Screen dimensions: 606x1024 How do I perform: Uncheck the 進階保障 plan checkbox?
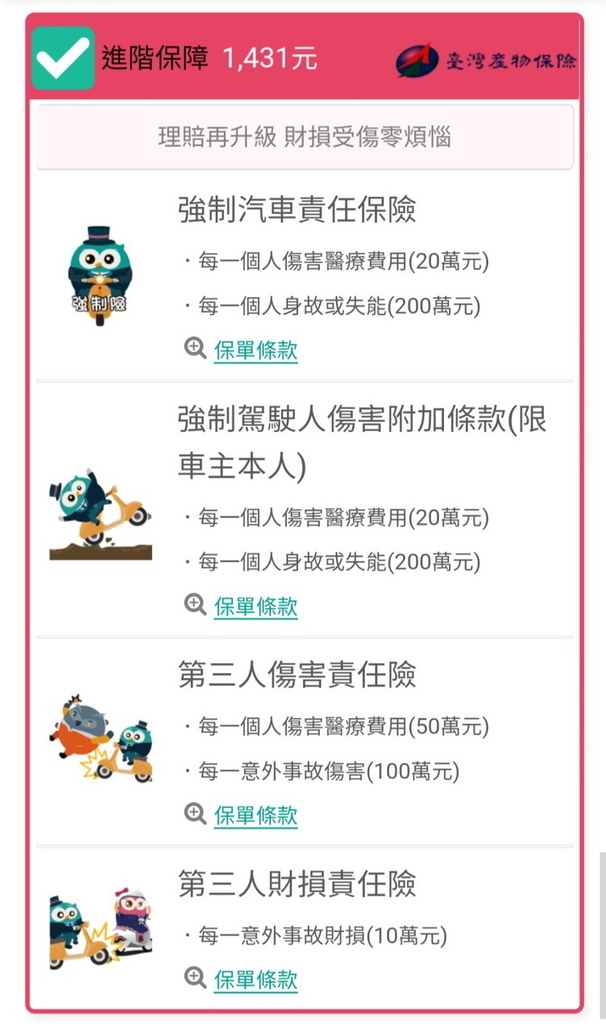coord(63,58)
